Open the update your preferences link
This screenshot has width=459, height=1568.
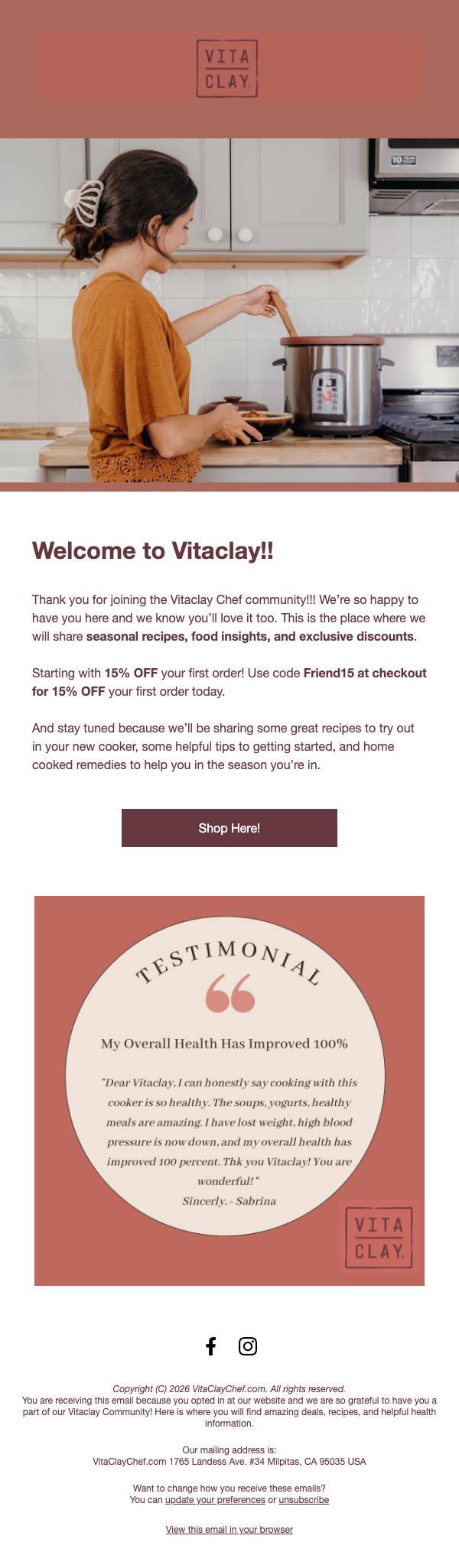(215, 1500)
